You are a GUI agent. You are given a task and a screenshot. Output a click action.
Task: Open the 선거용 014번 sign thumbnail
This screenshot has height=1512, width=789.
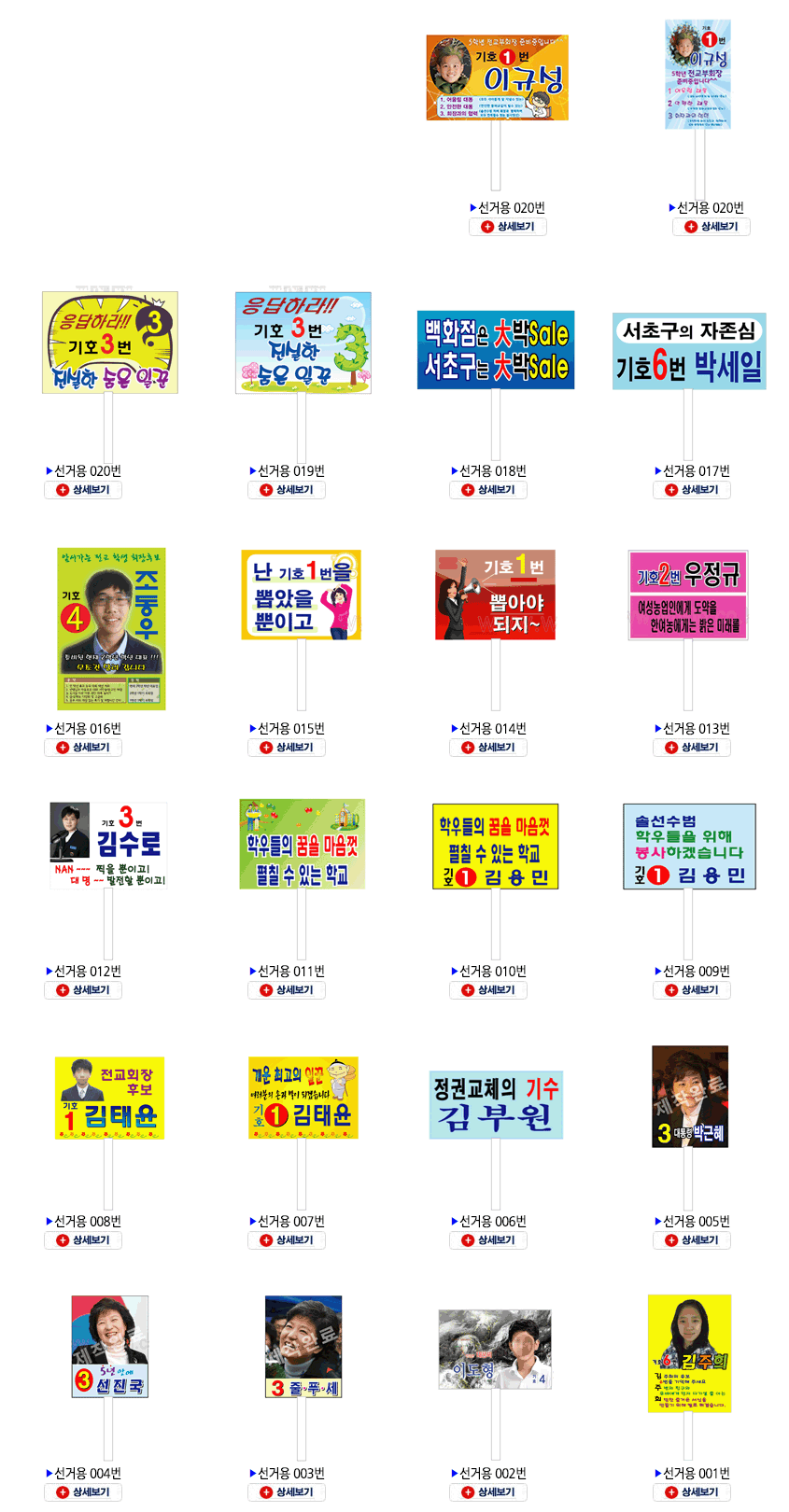click(x=495, y=595)
